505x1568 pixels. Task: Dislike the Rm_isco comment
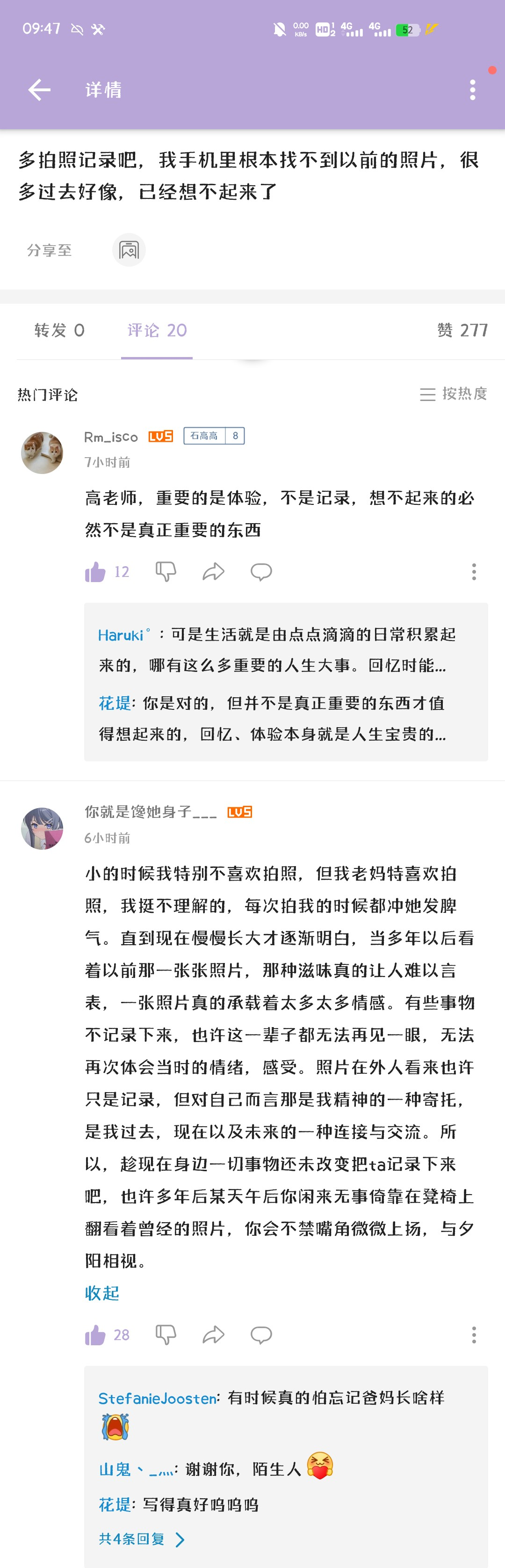coord(166,572)
